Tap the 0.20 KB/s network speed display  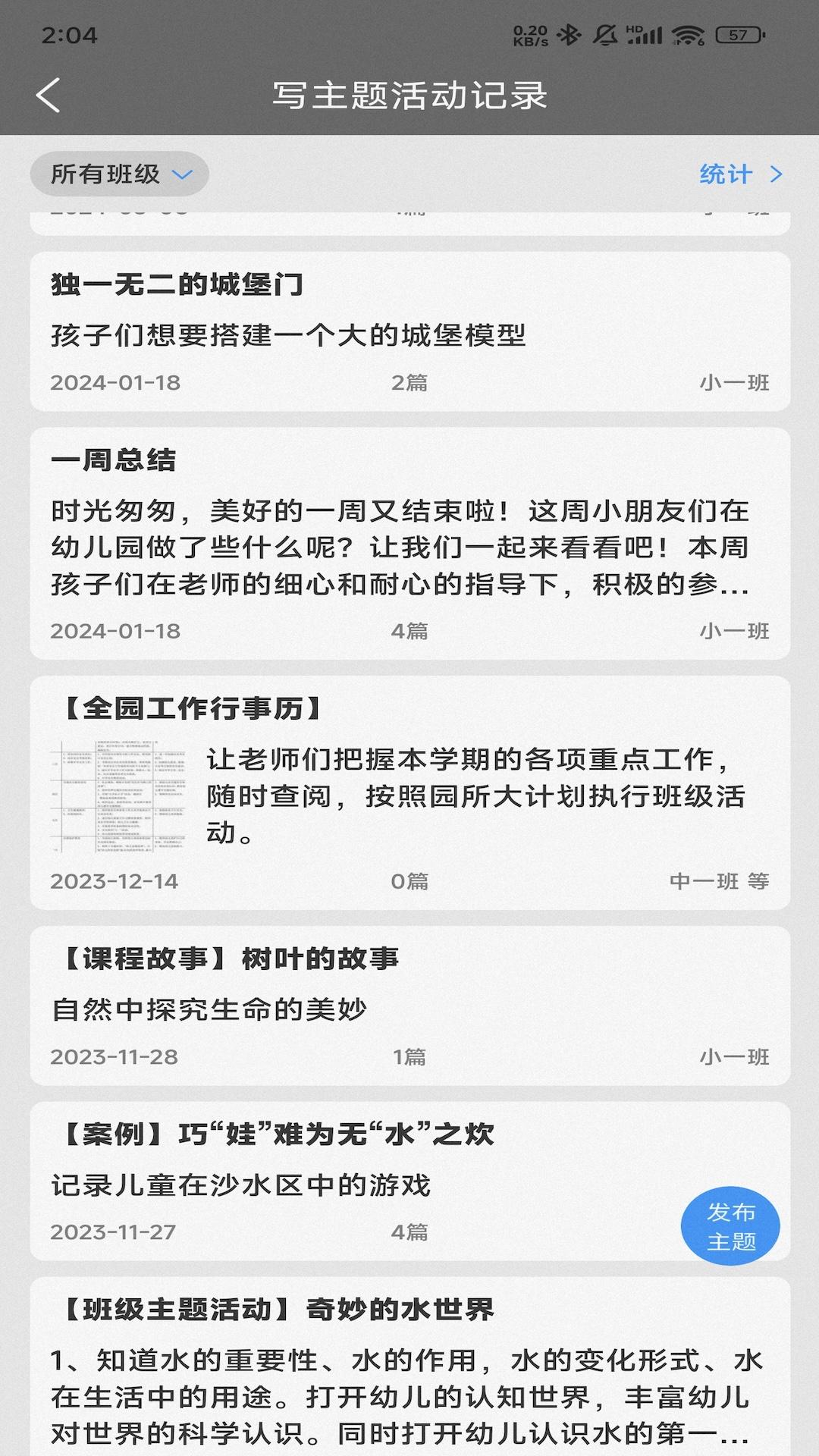(x=531, y=34)
